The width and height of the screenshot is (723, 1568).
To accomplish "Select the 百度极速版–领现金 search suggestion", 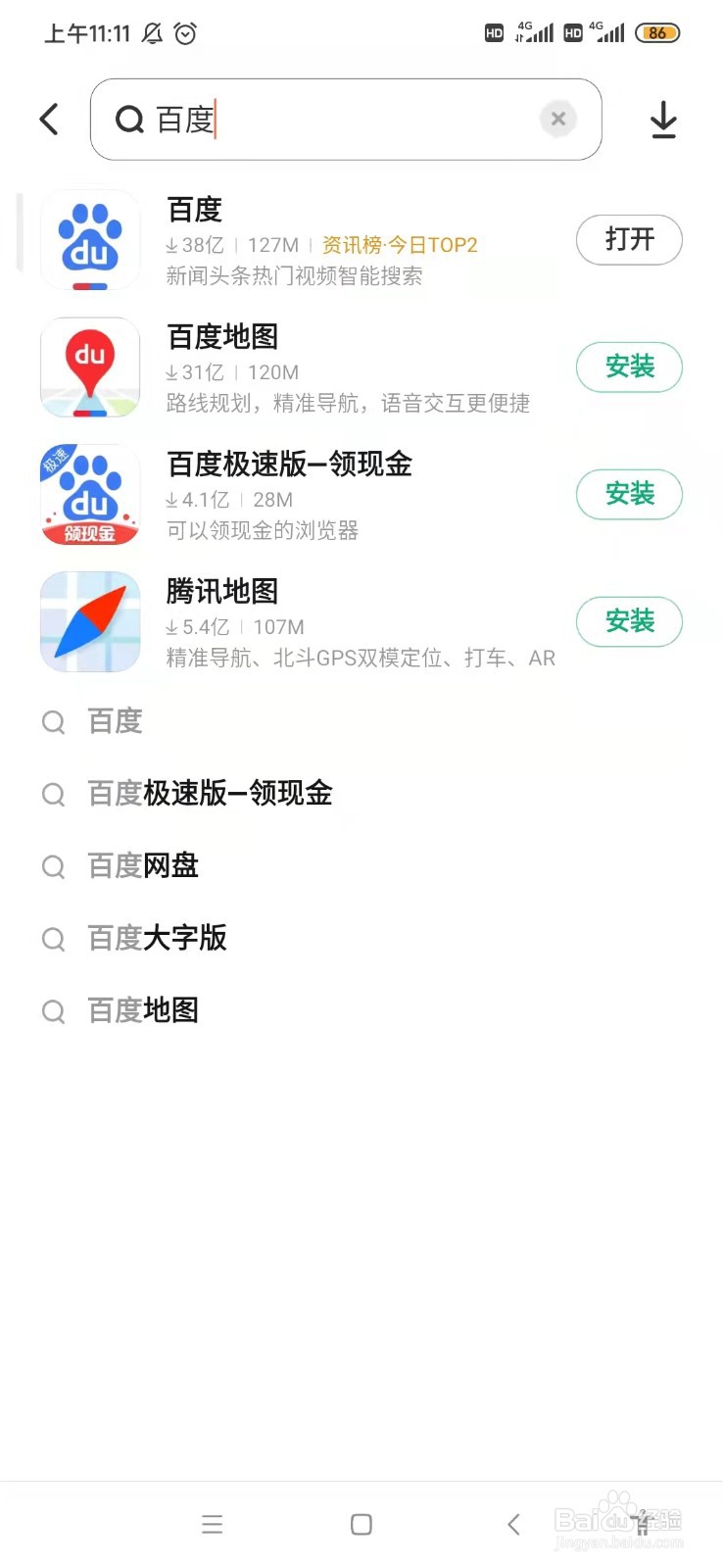I will coord(210,794).
